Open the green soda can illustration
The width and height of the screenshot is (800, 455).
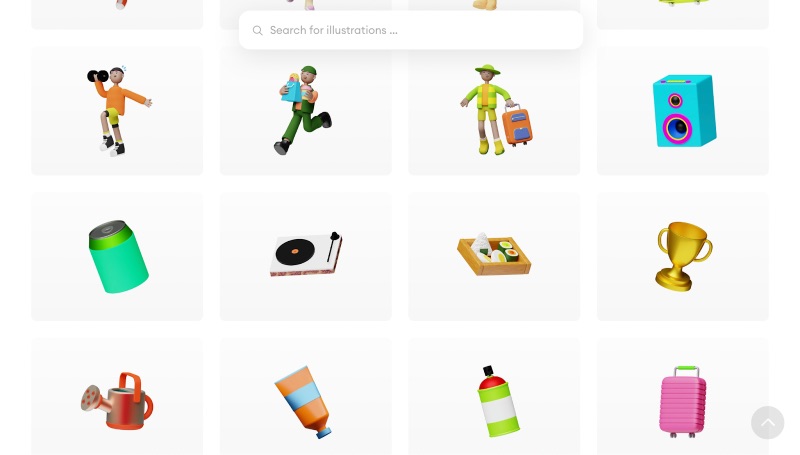pos(117,256)
